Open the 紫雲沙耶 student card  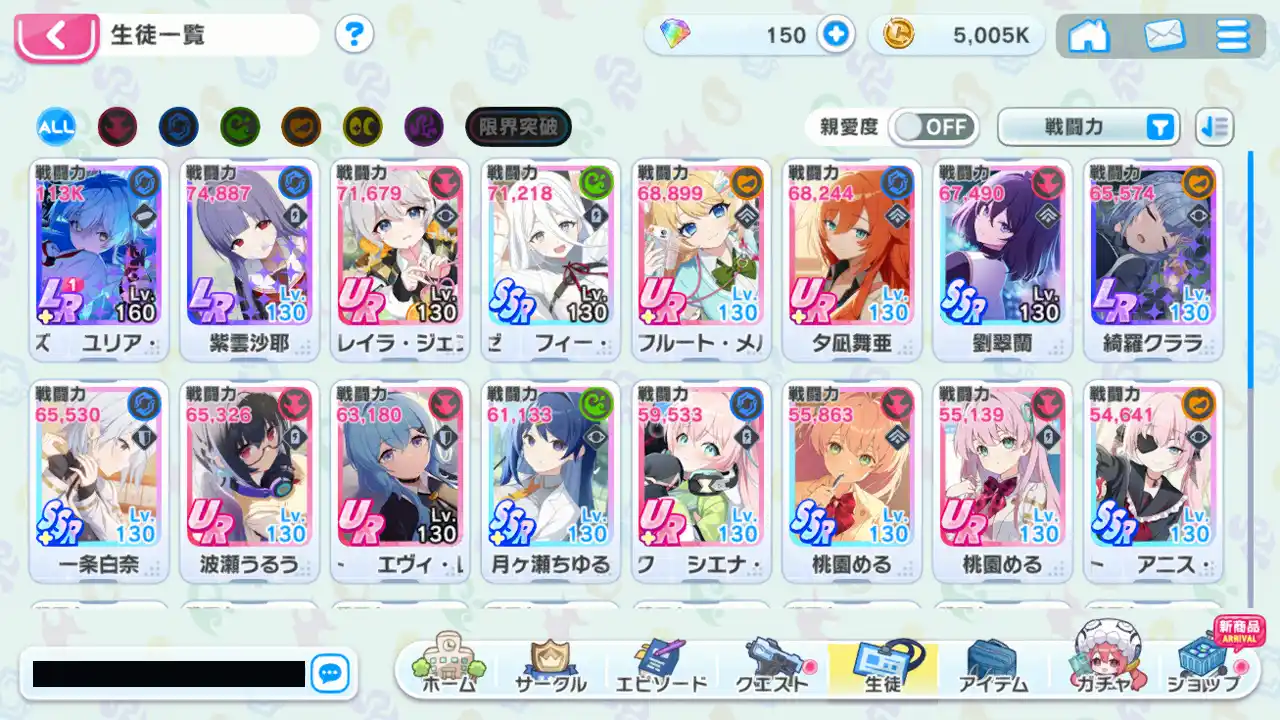tap(249, 258)
